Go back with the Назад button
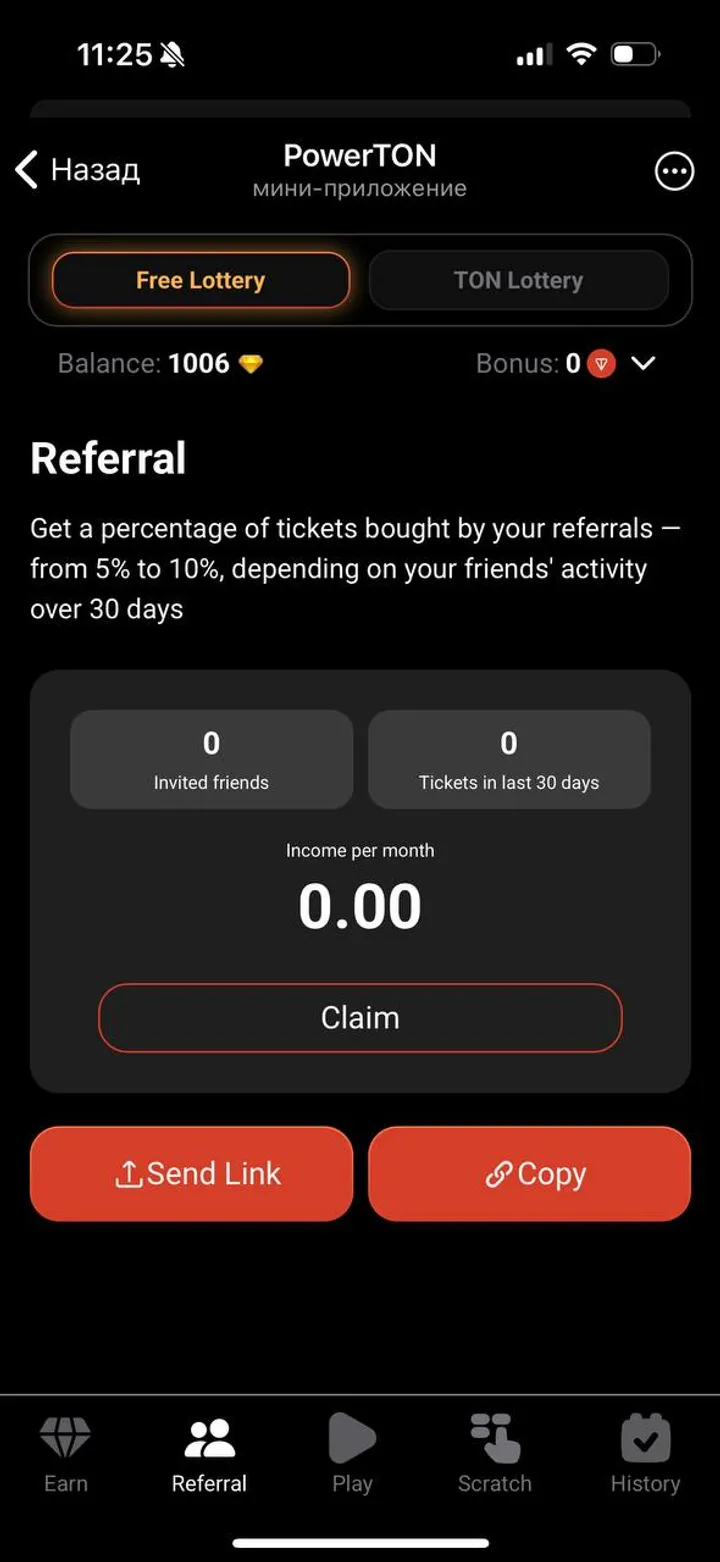Viewport: 720px width, 1562px height. coord(78,170)
